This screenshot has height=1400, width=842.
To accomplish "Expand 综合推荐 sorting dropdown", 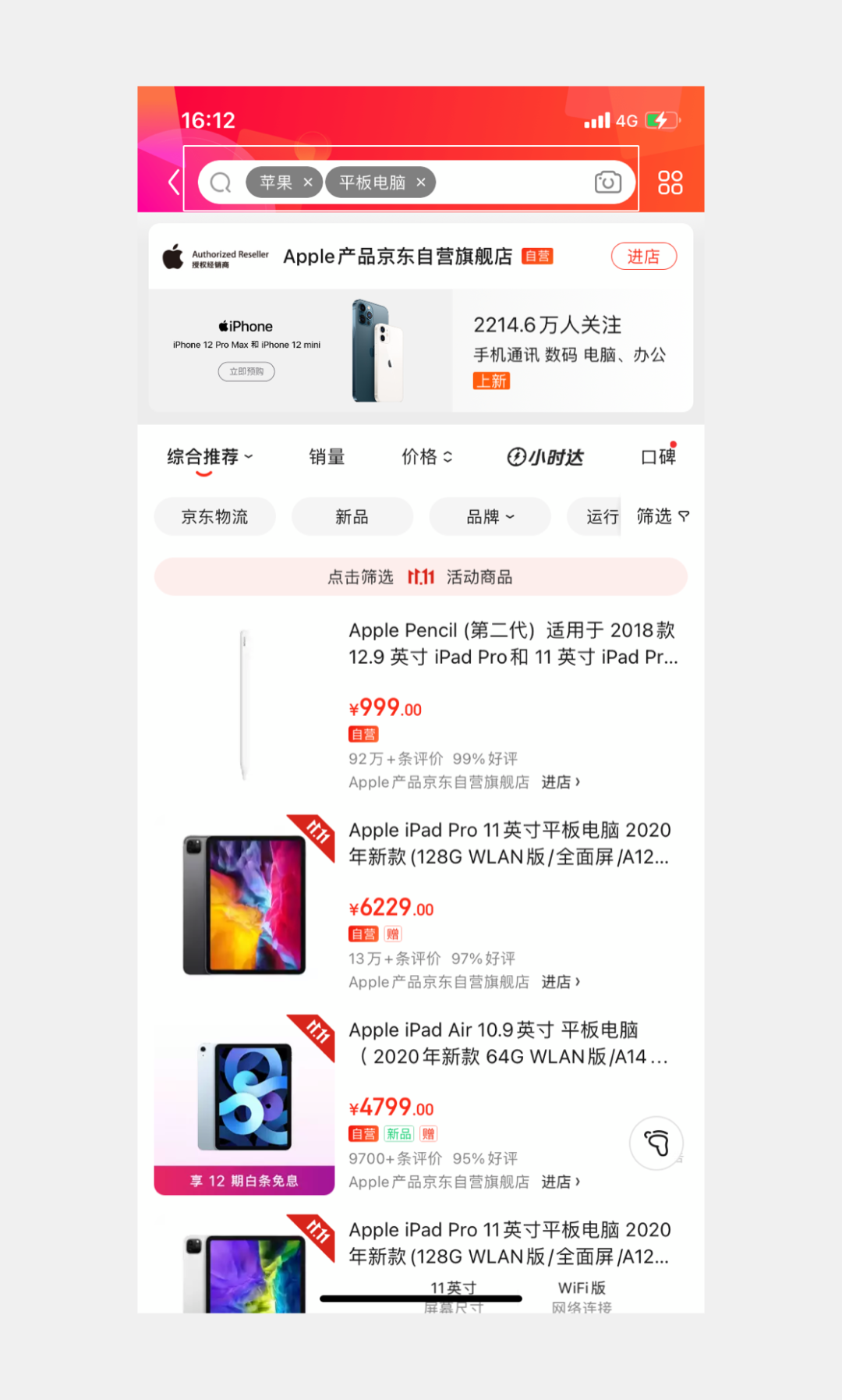I will [x=209, y=457].
